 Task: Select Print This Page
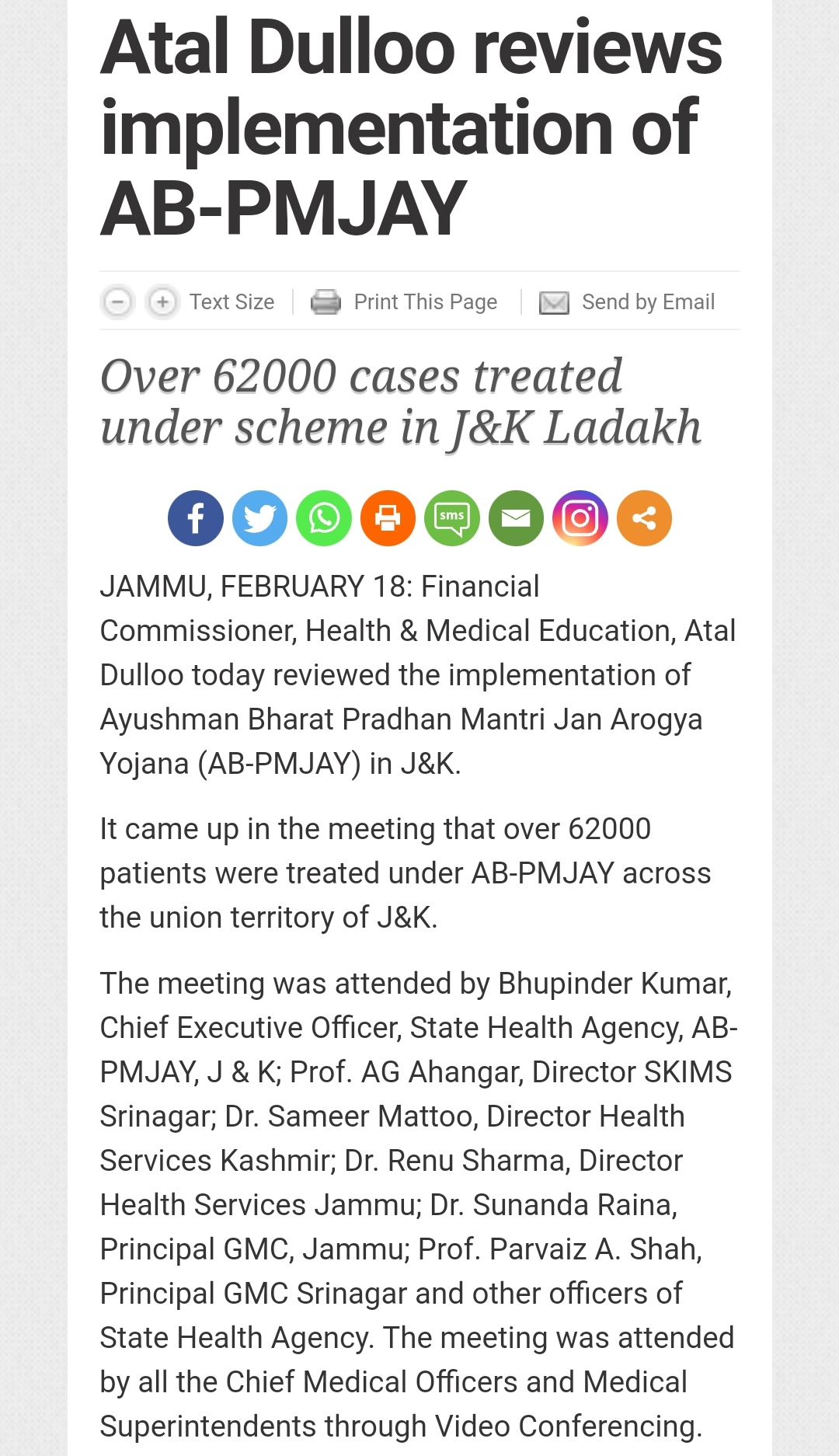[404, 301]
